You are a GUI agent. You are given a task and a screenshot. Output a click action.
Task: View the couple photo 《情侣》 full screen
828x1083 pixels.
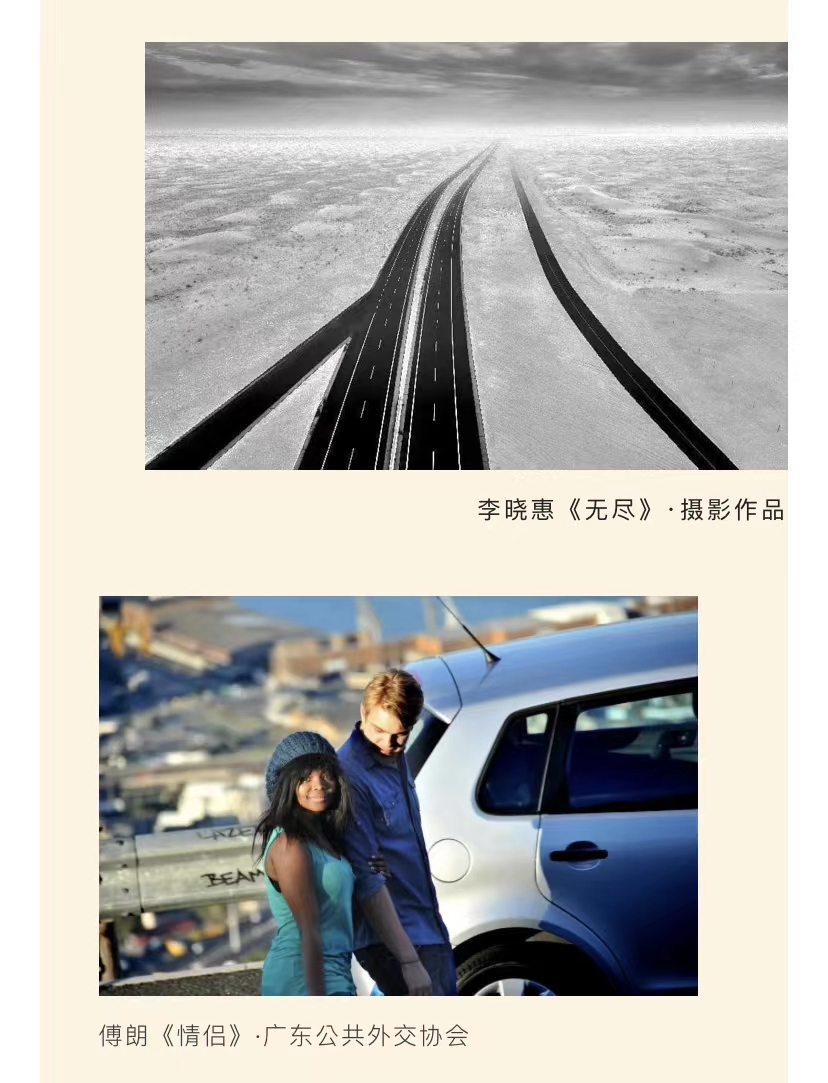pyautogui.click(x=398, y=796)
